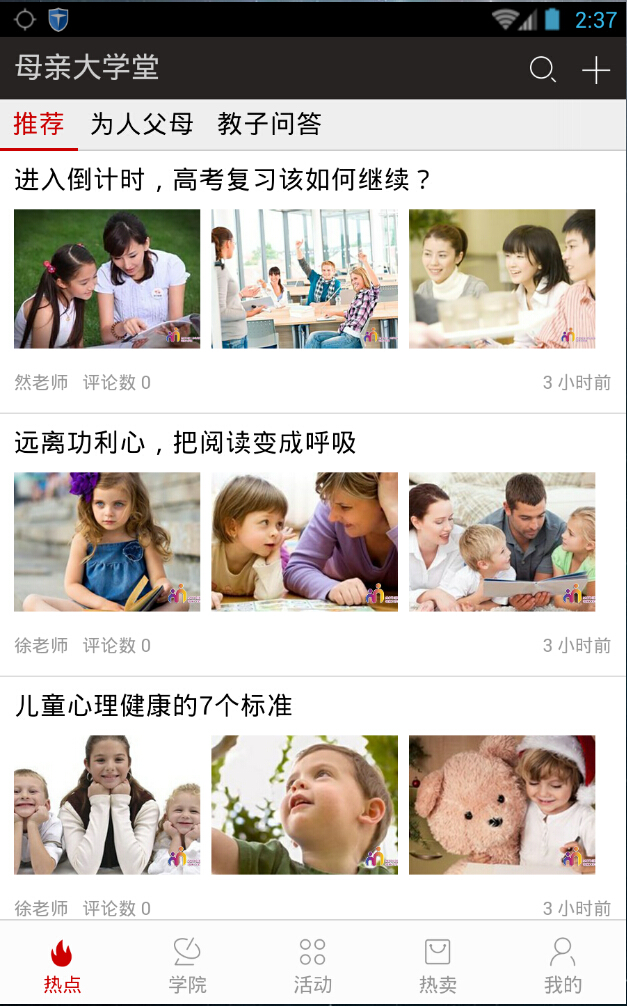The width and height of the screenshot is (627, 1006).
Task: Read the article 远离功利心，把阅读变成呼吸
Action: [x=185, y=443]
